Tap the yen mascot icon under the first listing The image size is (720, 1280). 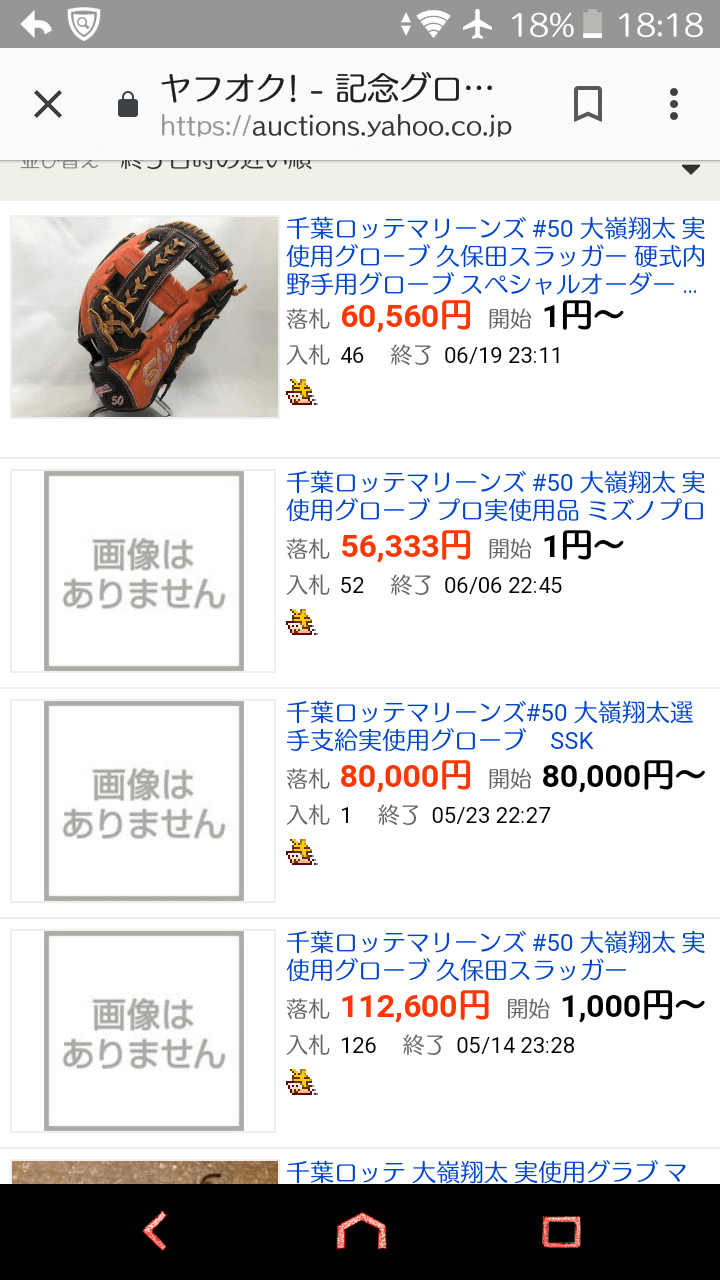[302, 391]
